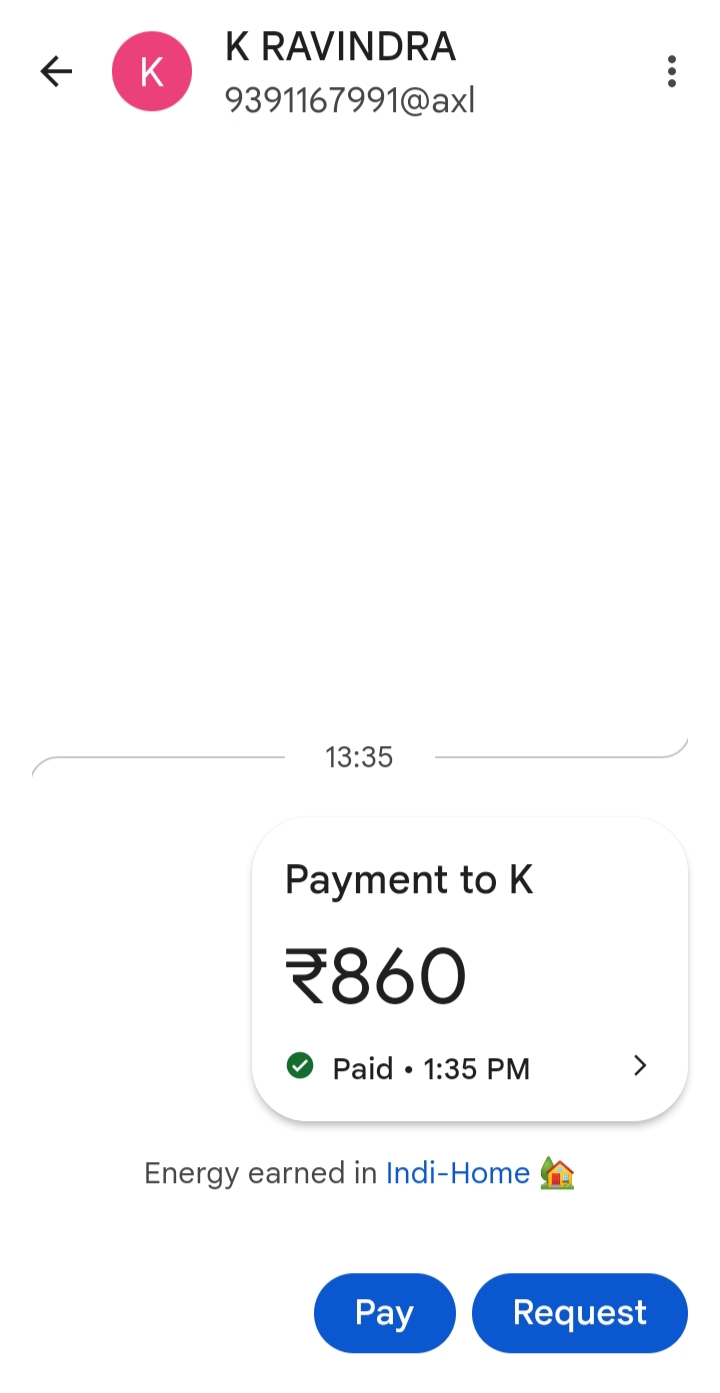Tap the Pay button

(384, 1312)
